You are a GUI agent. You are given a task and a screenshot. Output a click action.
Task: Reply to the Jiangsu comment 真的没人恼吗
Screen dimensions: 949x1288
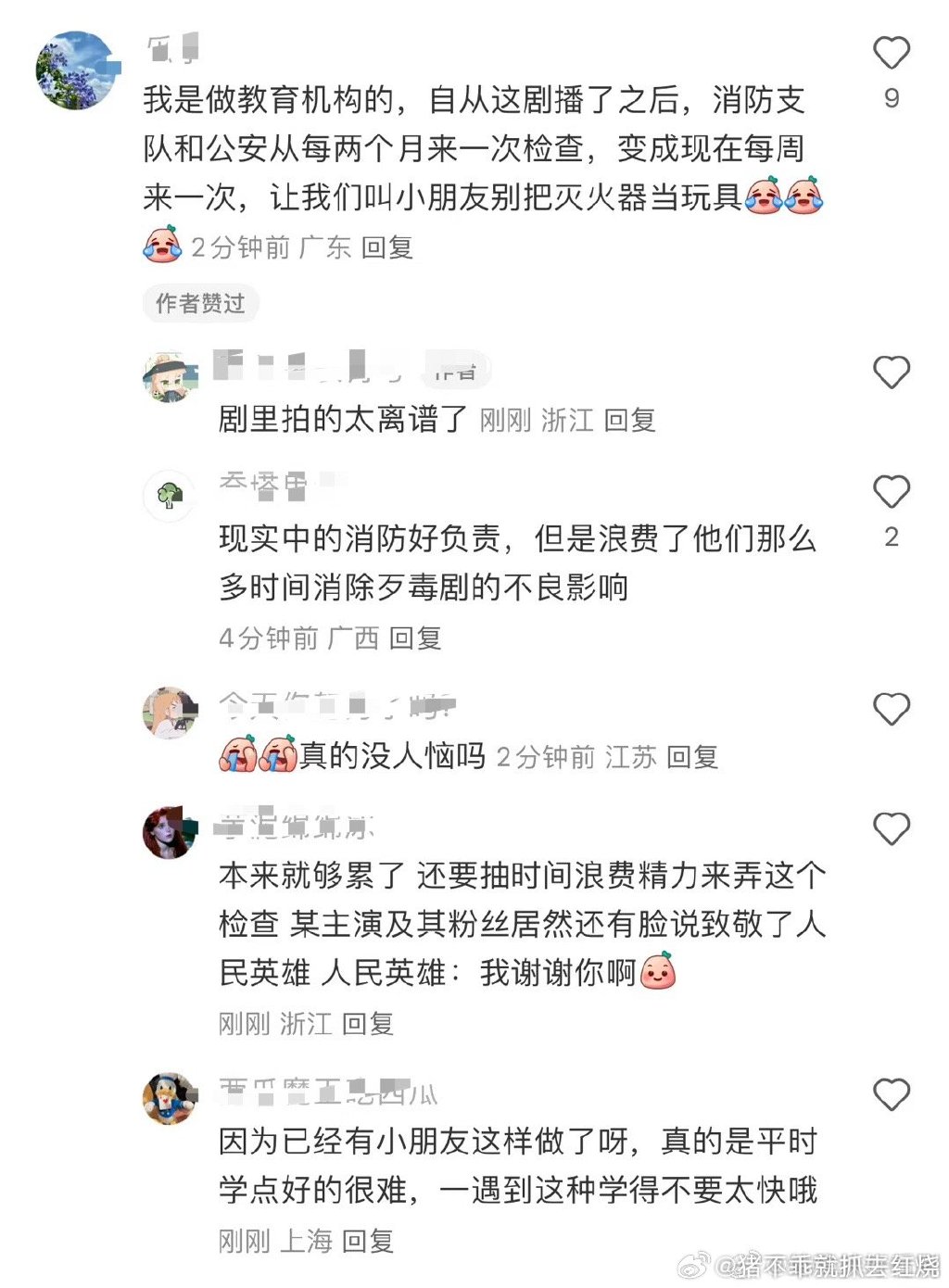point(691,757)
